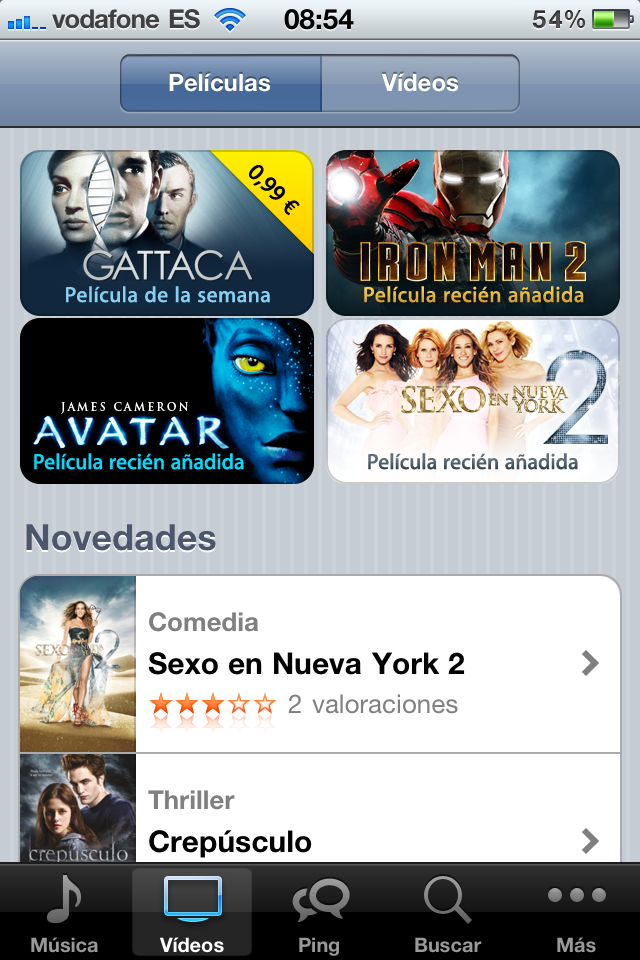
Task: Open the Gattaca película de la semana banner
Action: coord(166,232)
